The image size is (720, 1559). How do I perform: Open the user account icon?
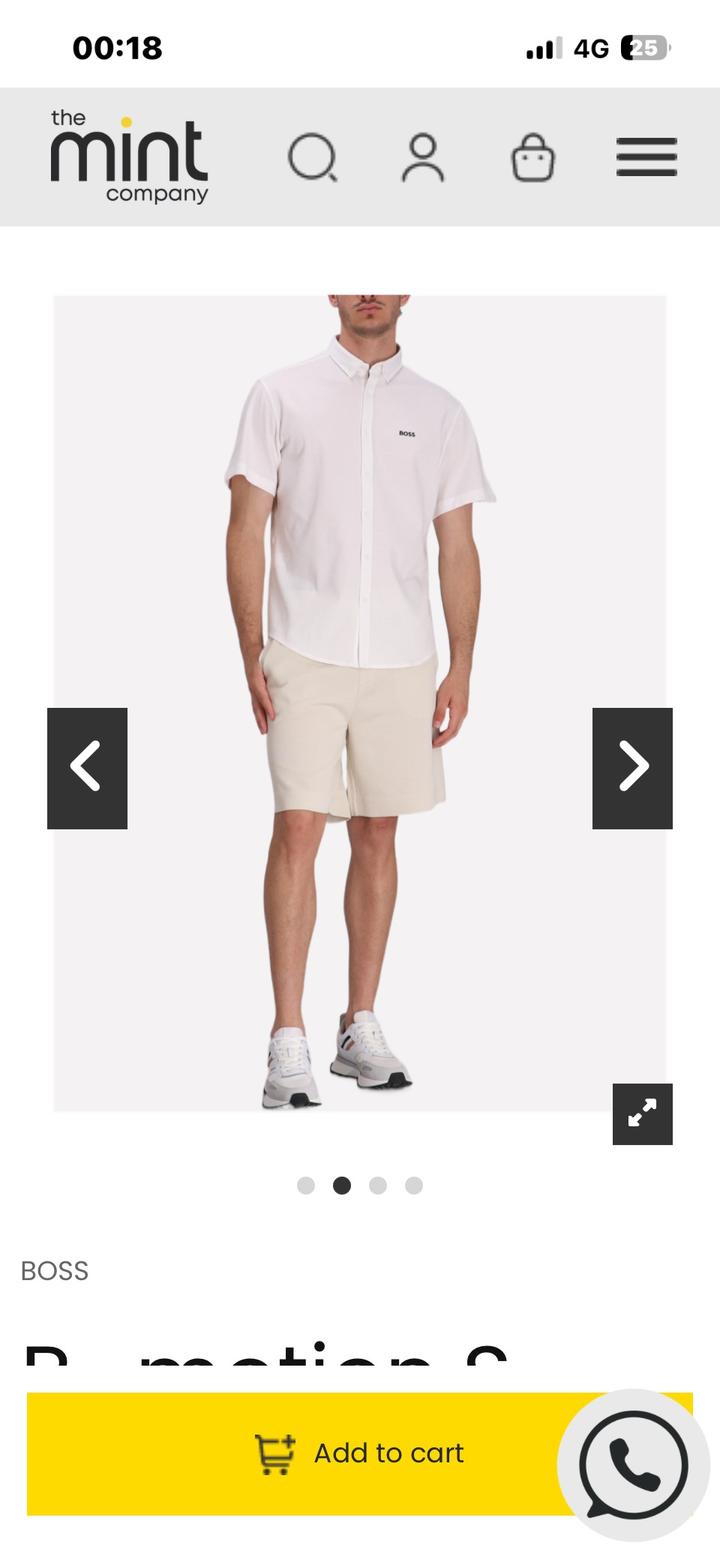(423, 158)
